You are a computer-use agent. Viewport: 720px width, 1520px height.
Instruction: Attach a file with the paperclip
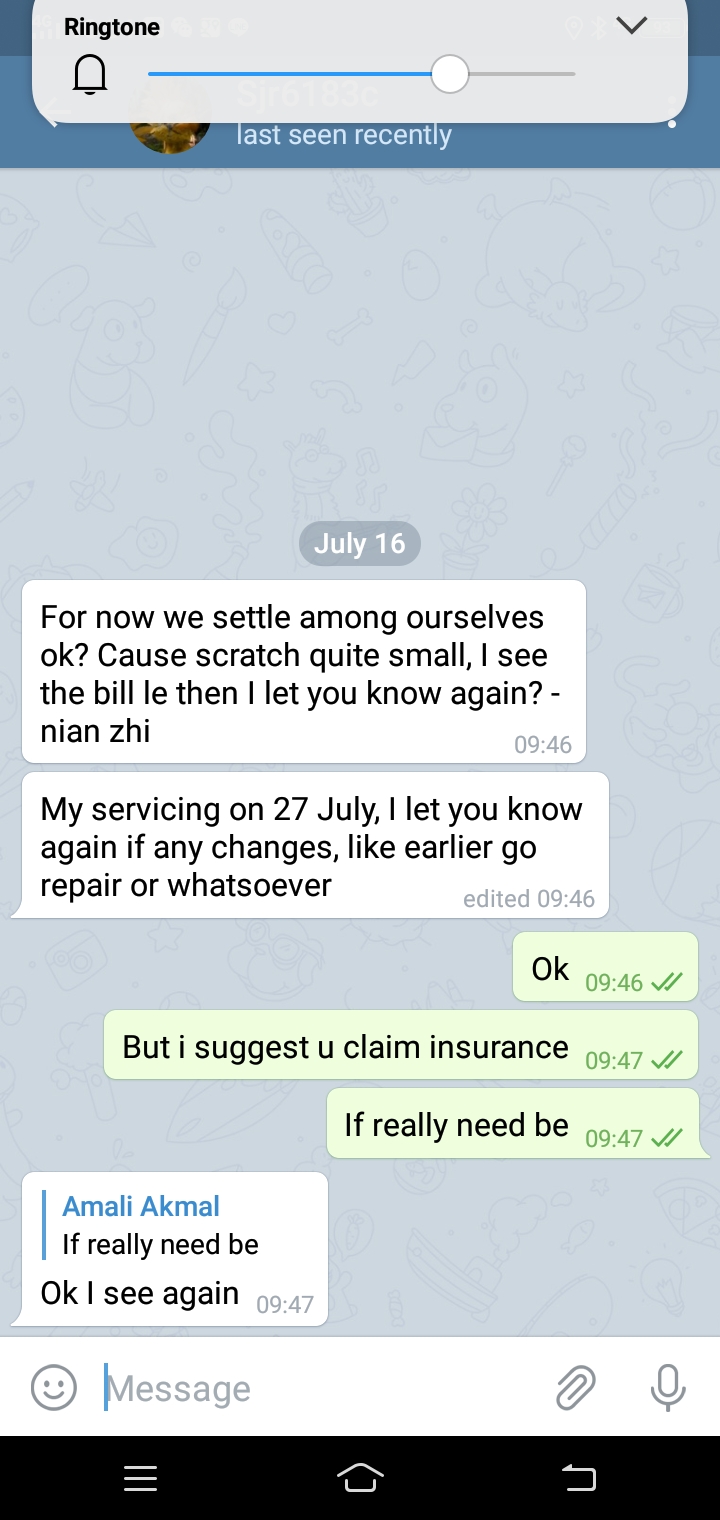click(x=575, y=1387)
